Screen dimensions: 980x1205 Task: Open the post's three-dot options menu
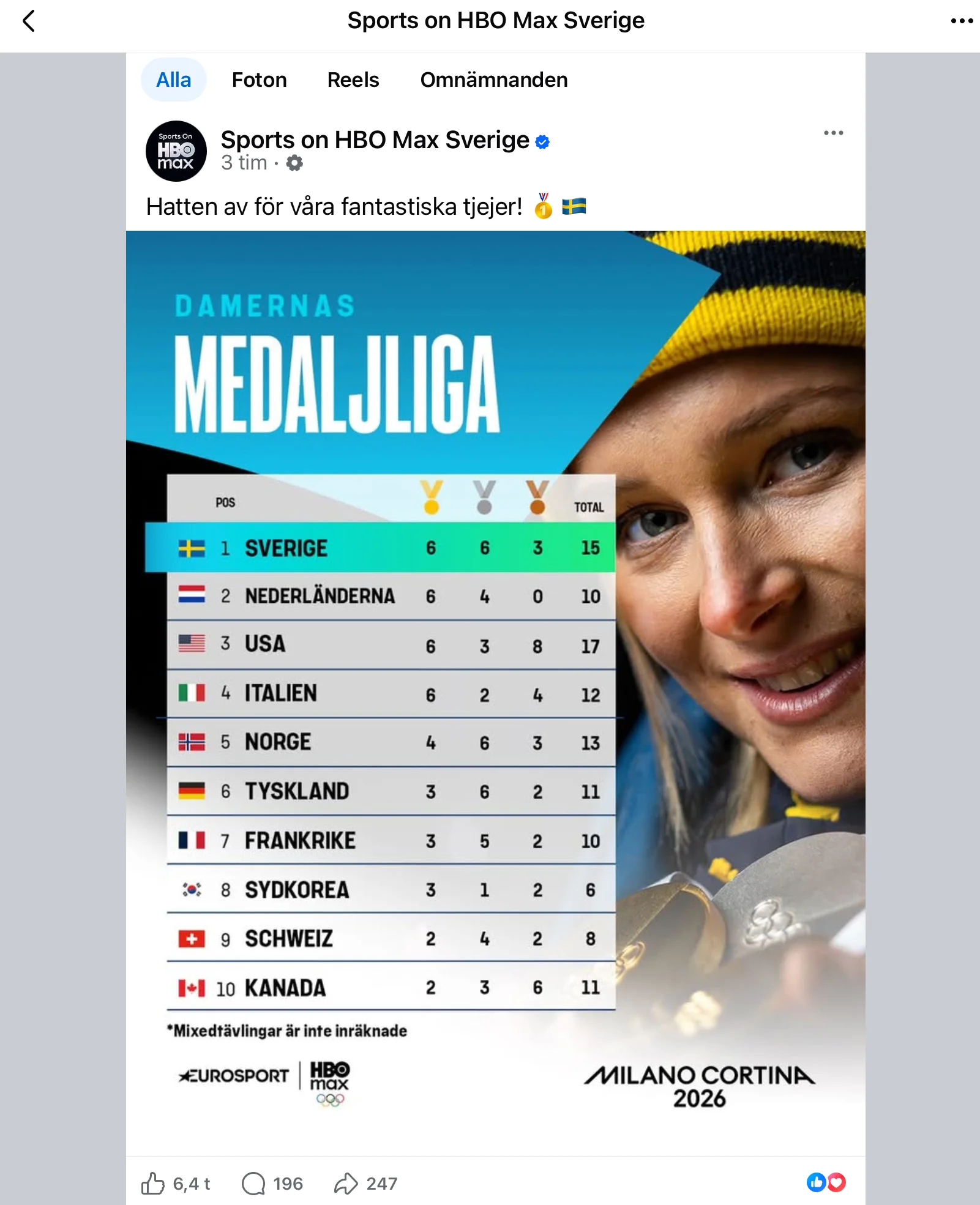coord(833,133)
